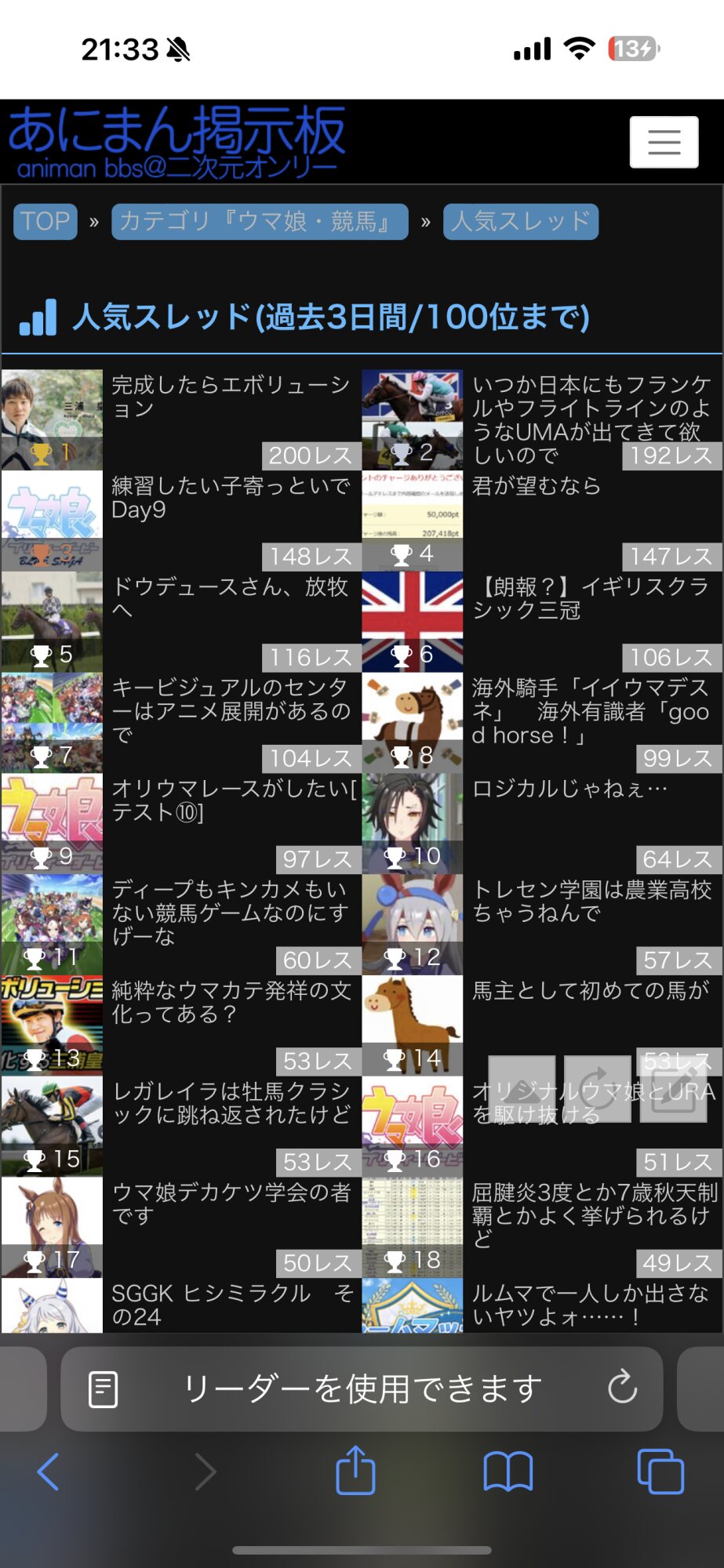Open thread 完成したらエボリューション
The height and width of the screenshot is (1568, 724).
point(230,397)
